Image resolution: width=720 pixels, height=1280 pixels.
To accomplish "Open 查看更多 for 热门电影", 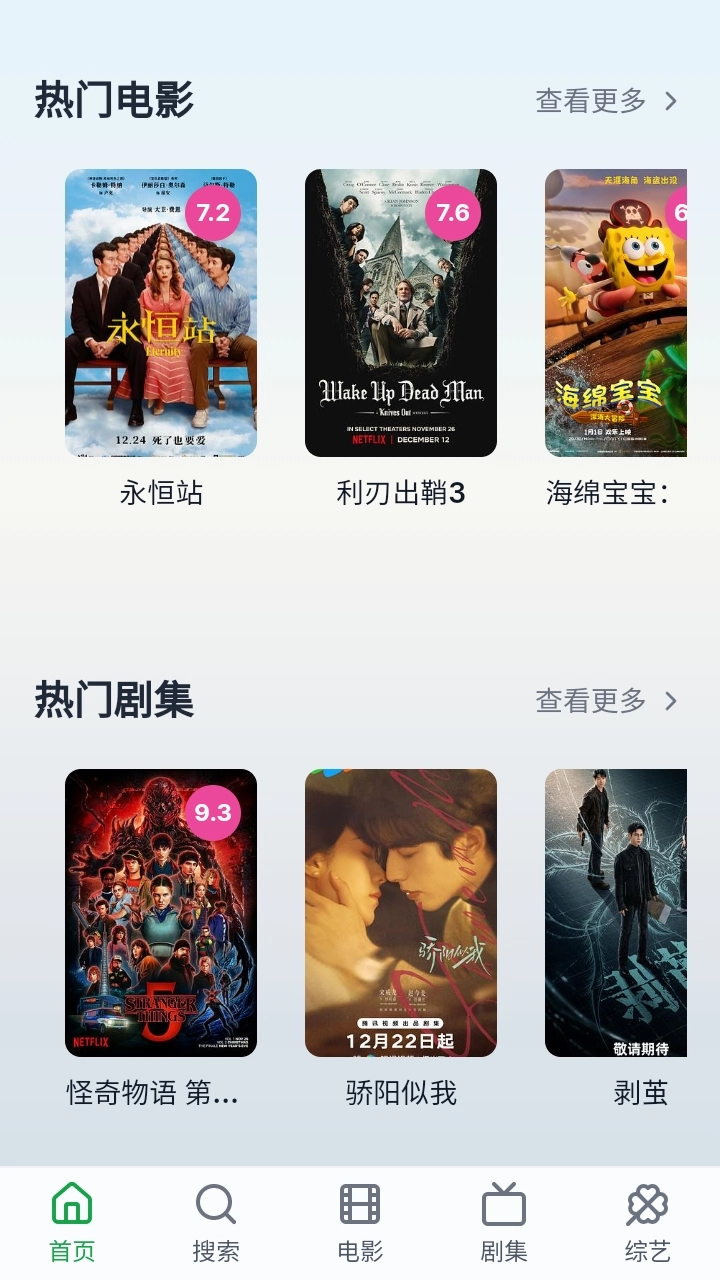I will 606,101.
